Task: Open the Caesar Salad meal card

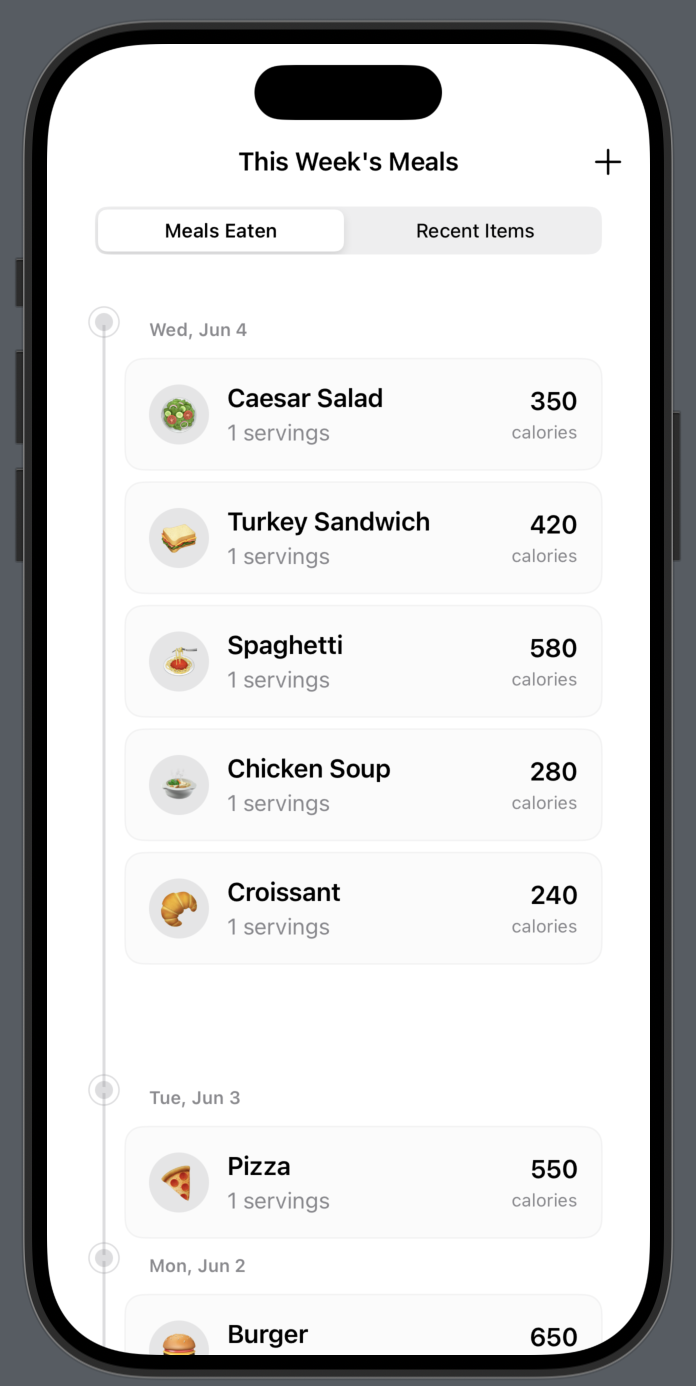Action: coord(363,414)
